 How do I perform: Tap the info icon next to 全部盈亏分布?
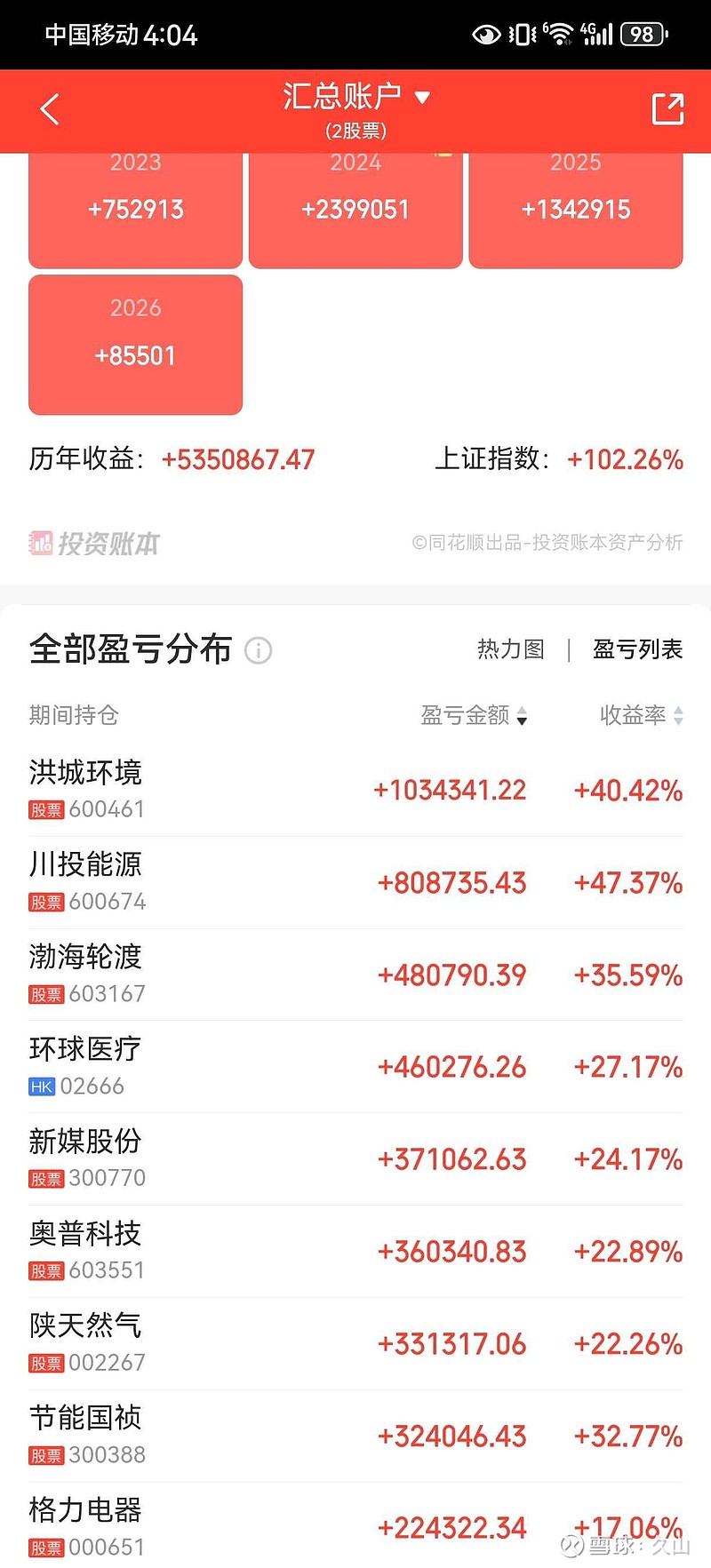(x=258, y=651)
